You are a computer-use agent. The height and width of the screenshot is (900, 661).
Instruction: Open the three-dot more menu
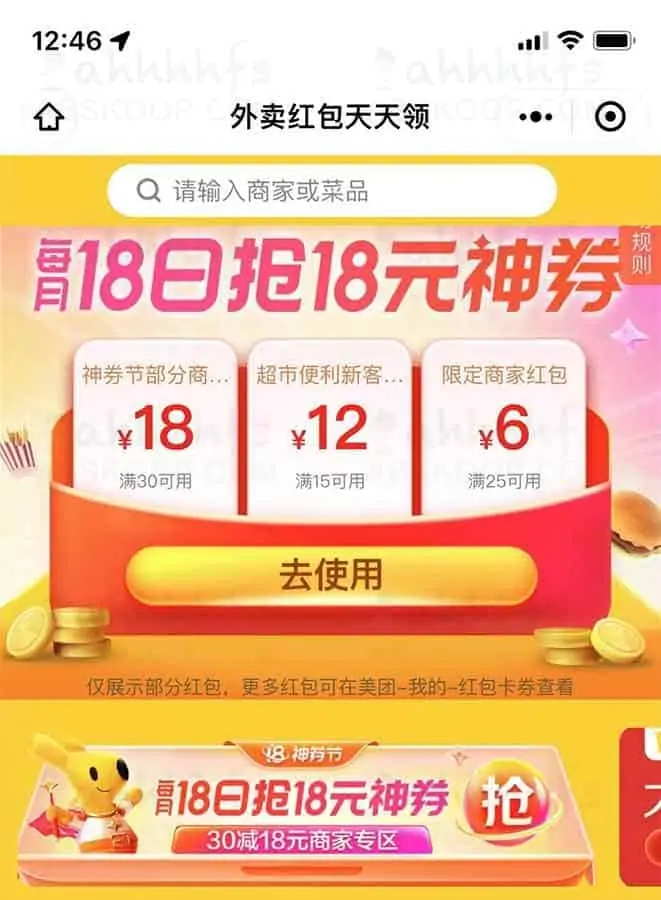pos(535,117)
